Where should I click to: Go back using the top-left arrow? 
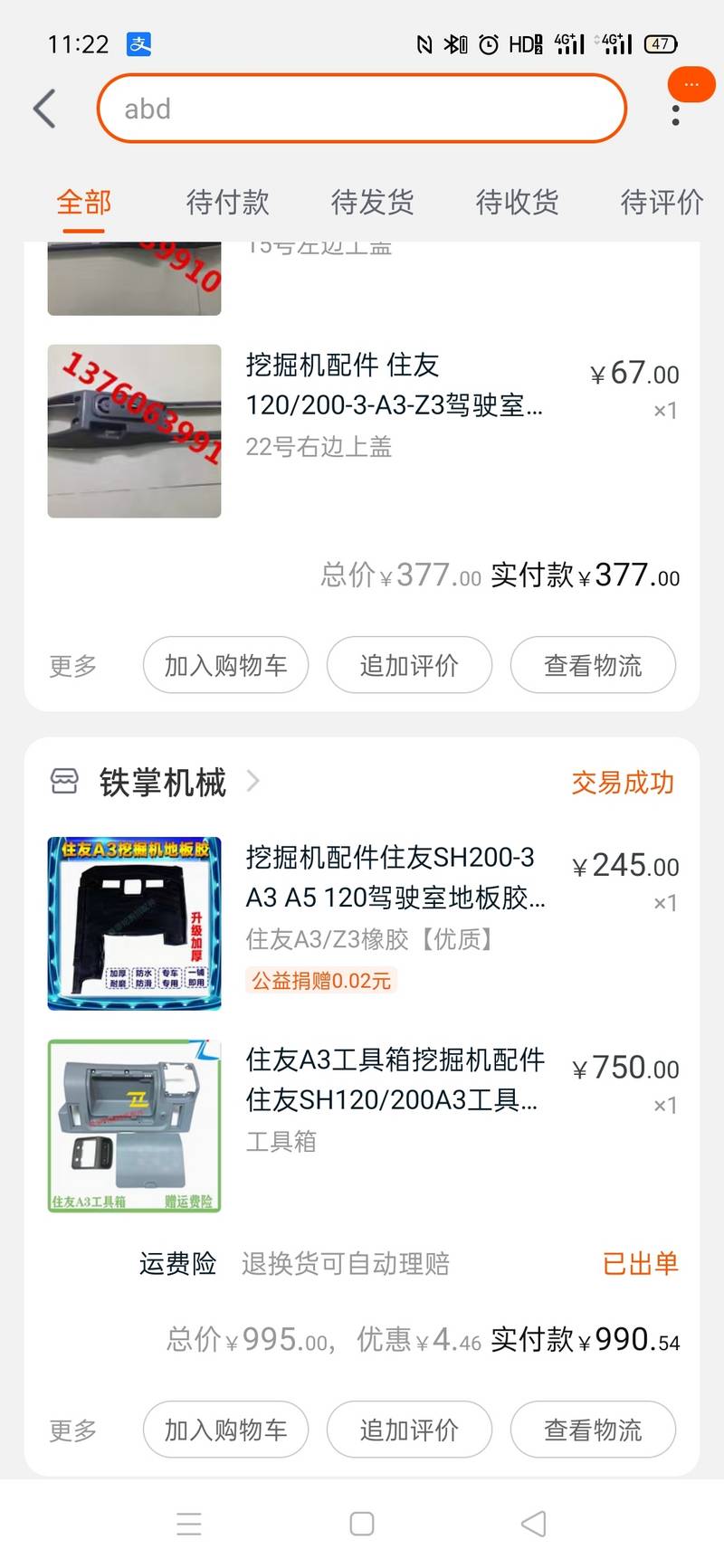[45, 109]
